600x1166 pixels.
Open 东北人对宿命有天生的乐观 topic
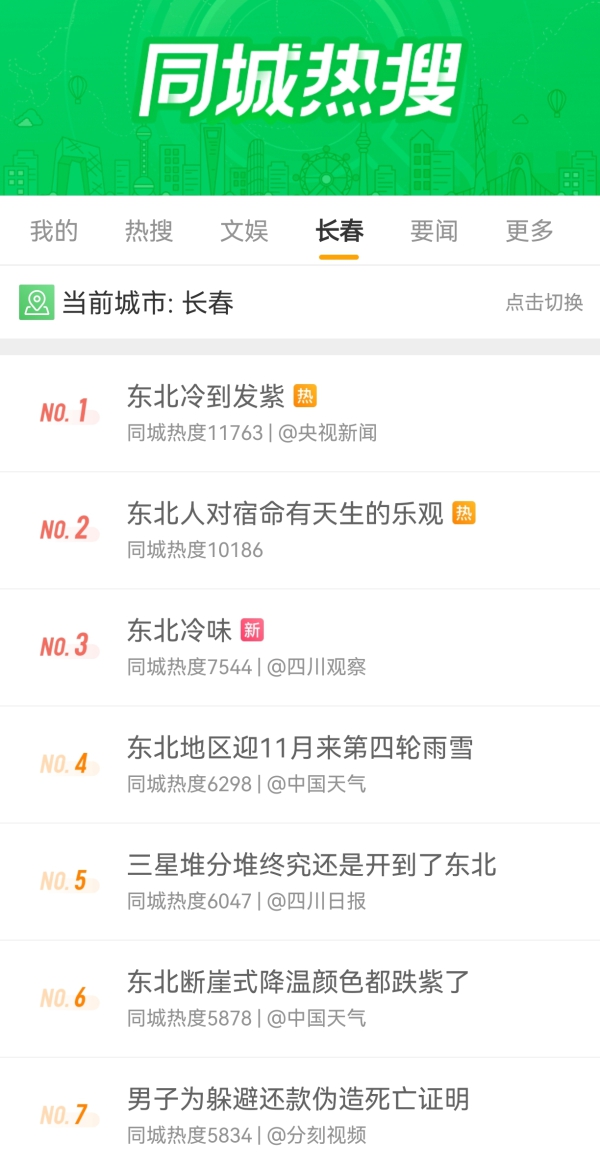coord(285,514)
